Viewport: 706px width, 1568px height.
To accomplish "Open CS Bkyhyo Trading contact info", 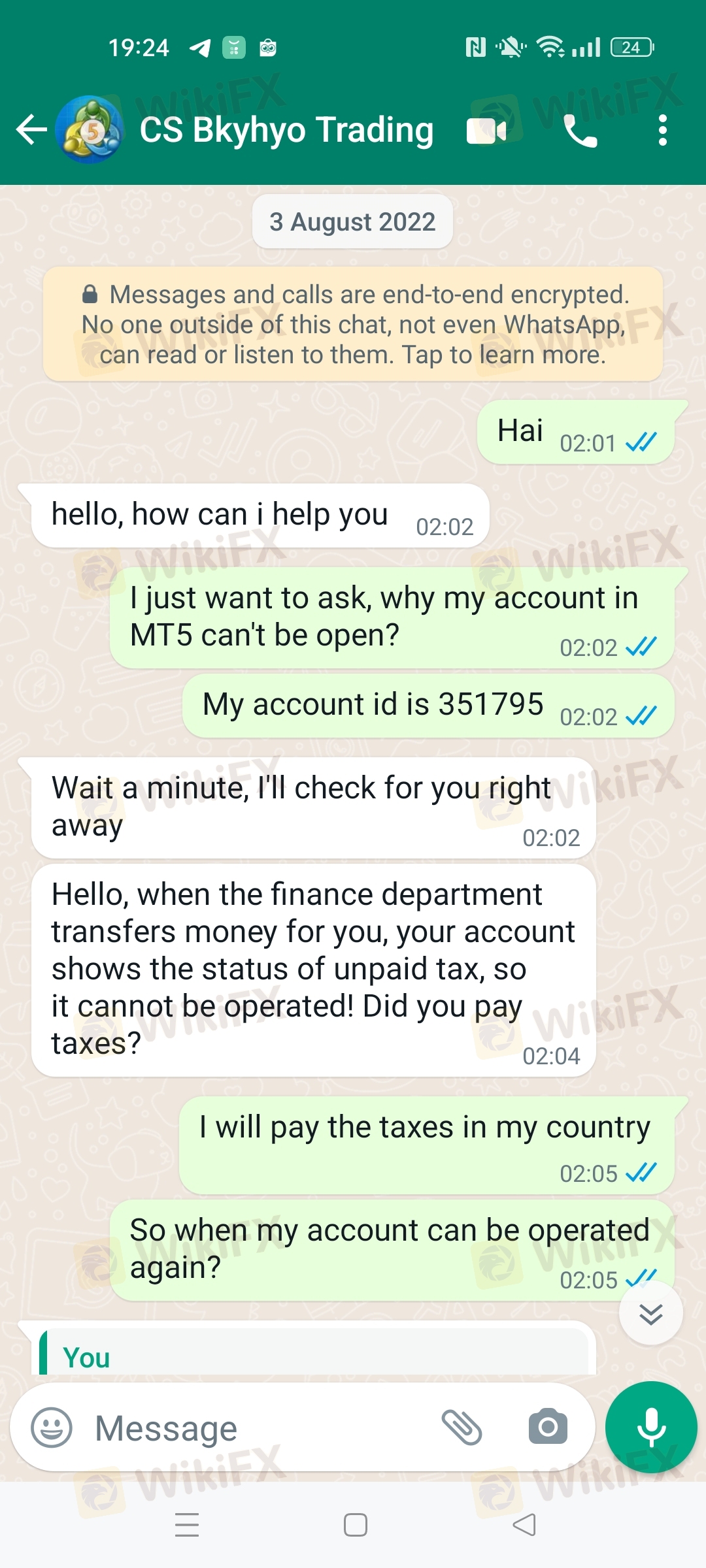I will 286,129.
